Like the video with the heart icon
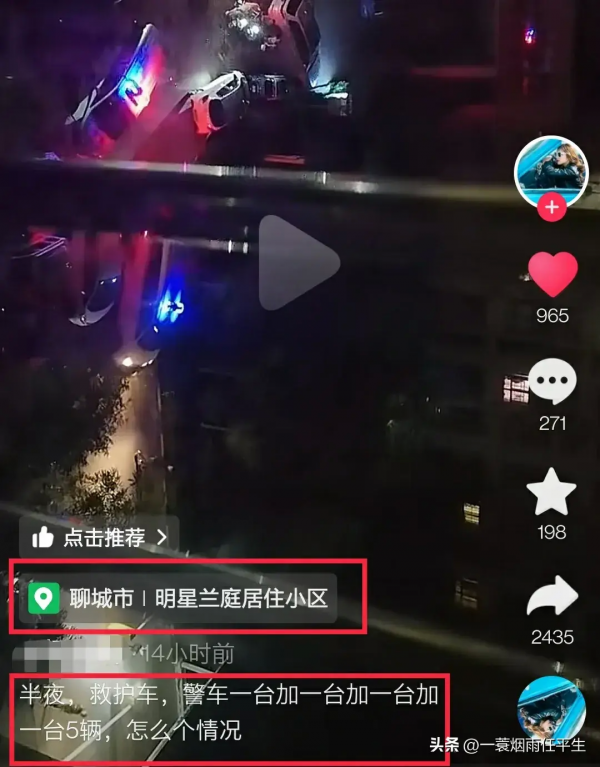 [552, 275]
